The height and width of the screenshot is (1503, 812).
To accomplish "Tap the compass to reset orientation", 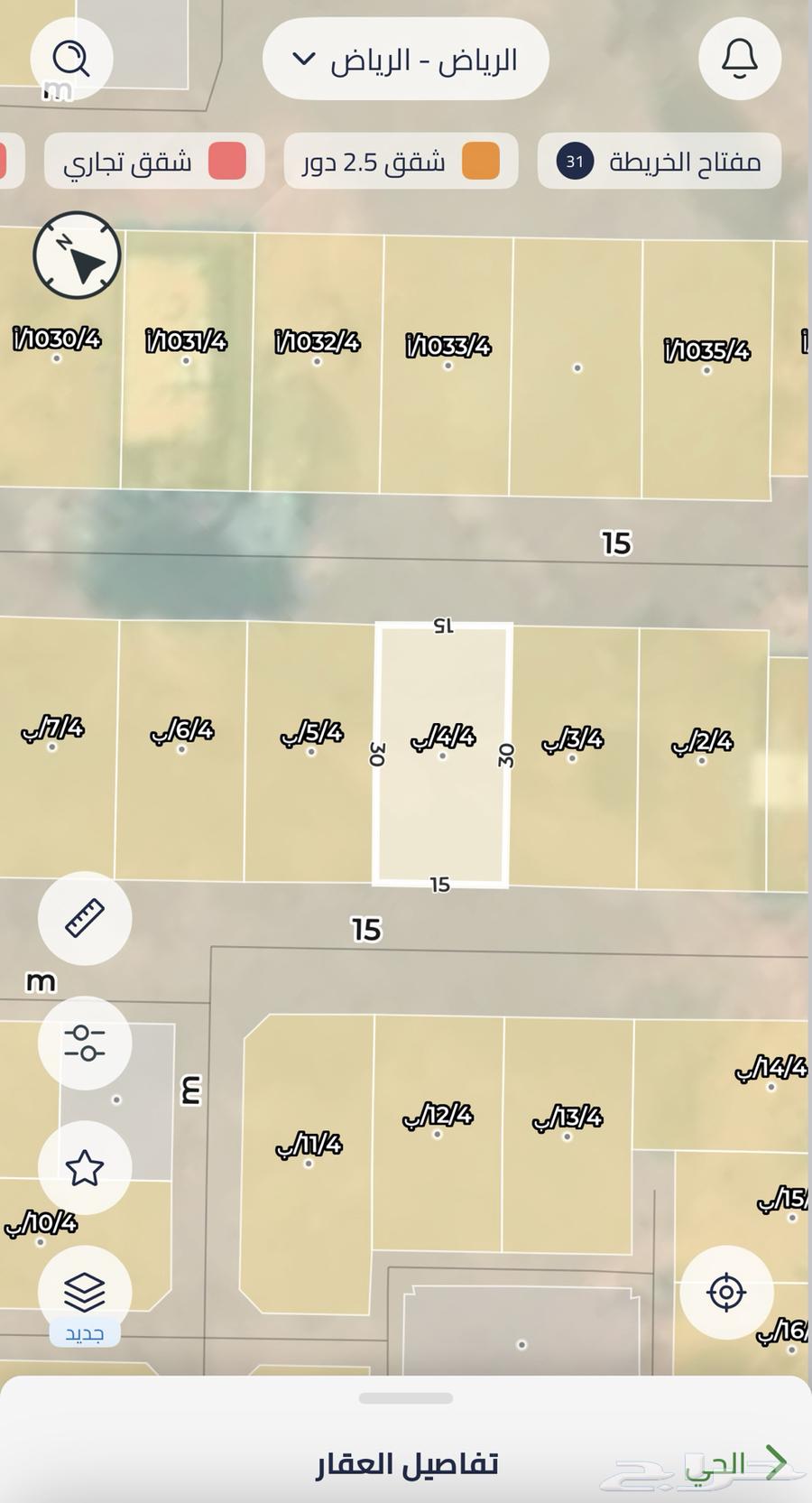I will coord(77,255).
